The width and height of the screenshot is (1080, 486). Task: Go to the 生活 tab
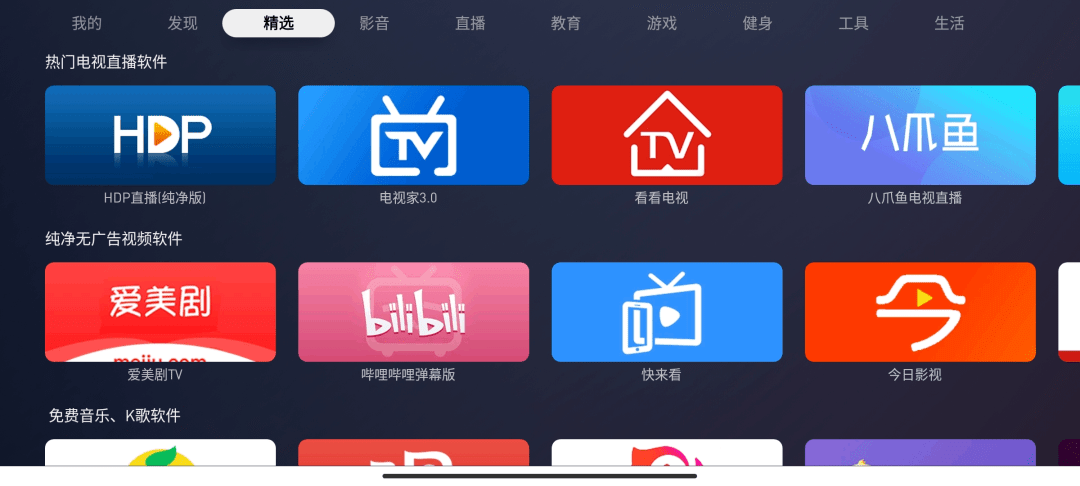click(x=950, y=23)
